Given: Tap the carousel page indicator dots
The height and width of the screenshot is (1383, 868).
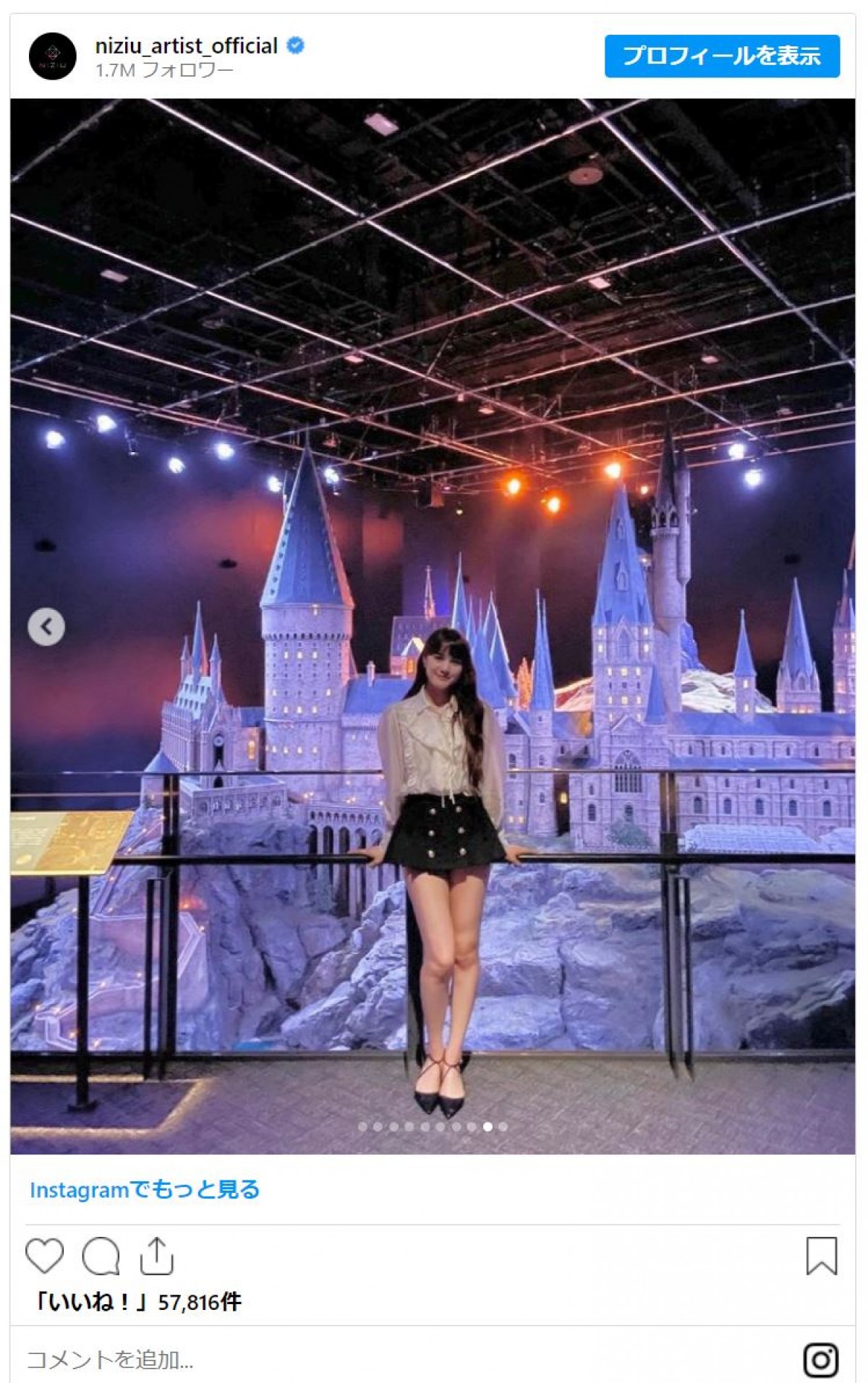Looking at the screenshot, I should click(x=433, y=1126).
